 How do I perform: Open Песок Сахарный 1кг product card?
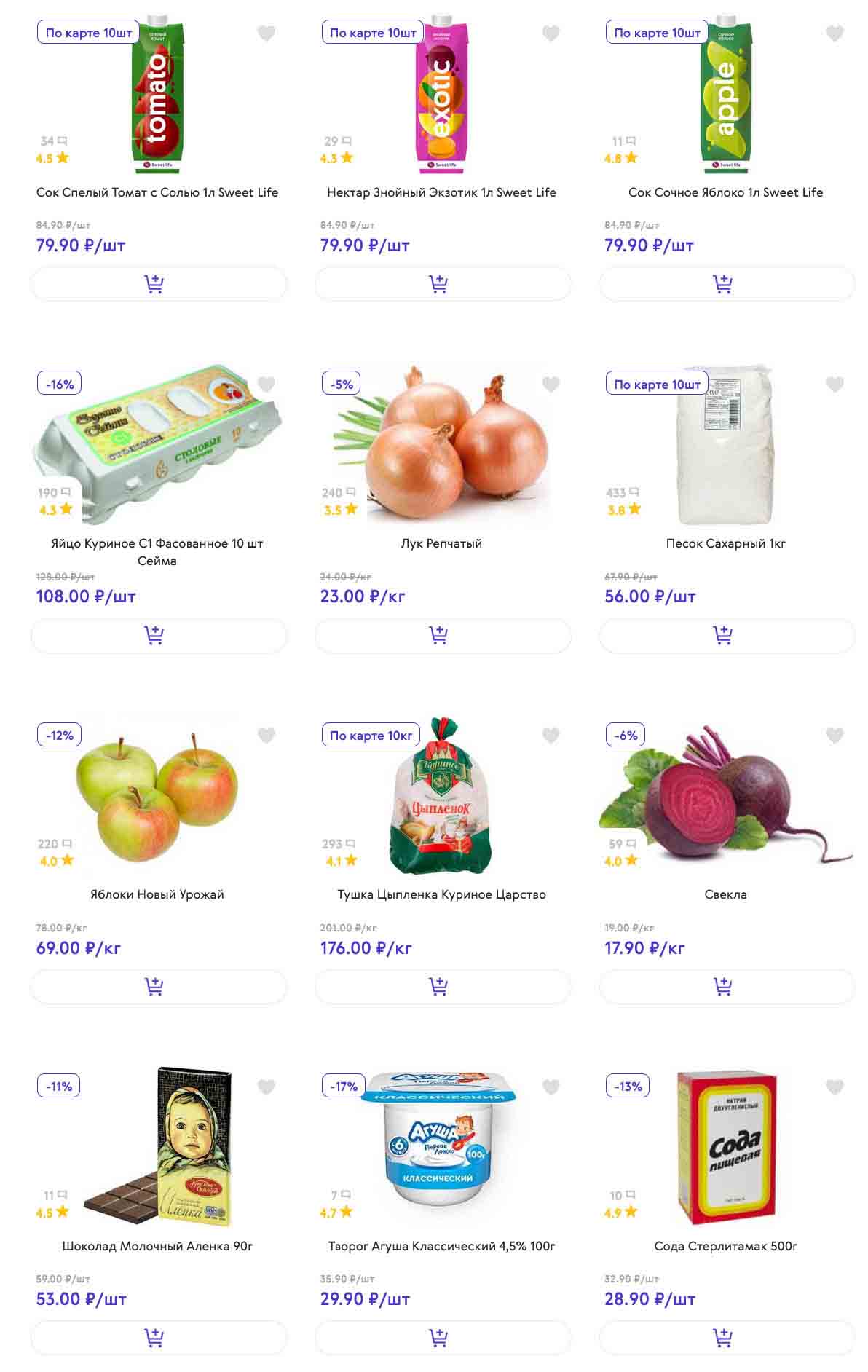725,543
